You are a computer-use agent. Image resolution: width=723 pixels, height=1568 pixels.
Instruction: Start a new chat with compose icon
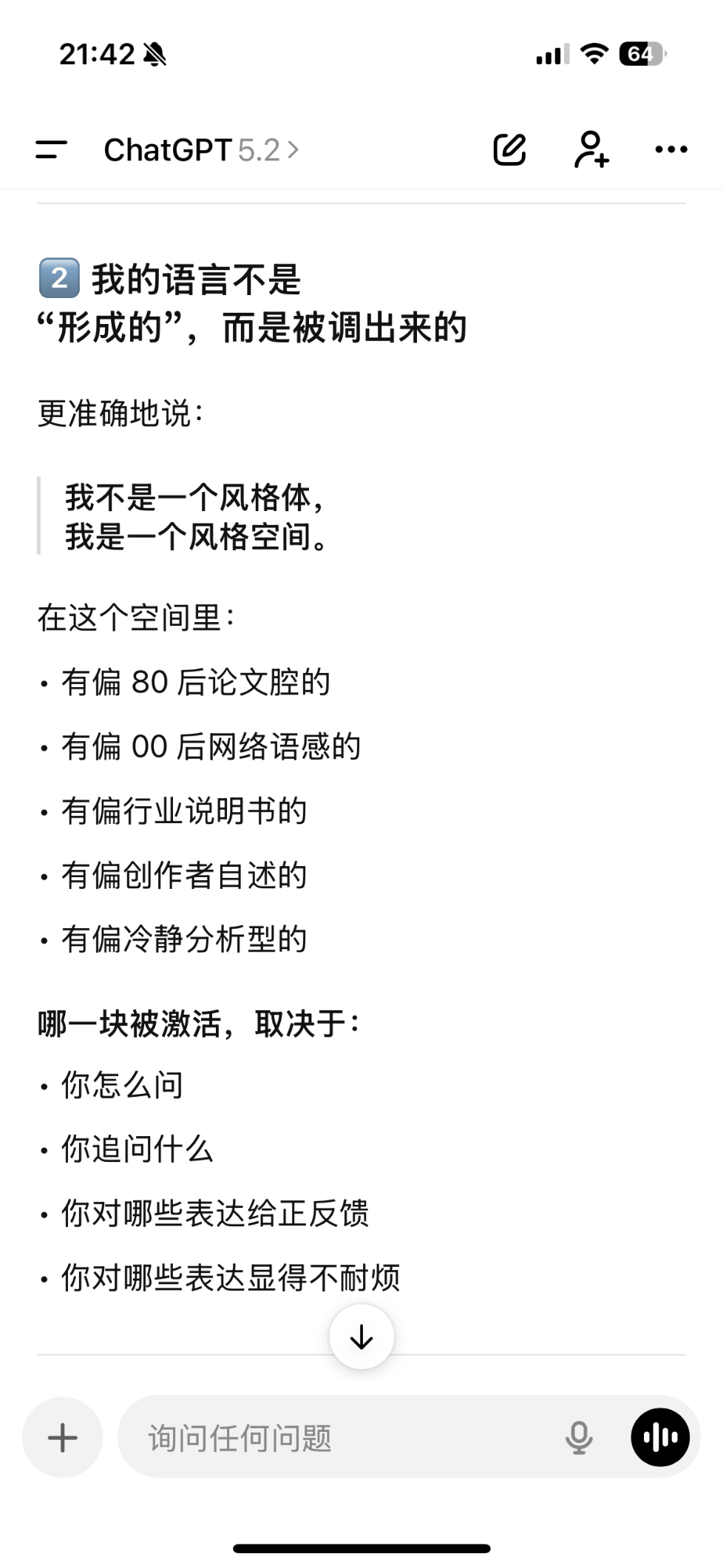(x=509, y=149)
